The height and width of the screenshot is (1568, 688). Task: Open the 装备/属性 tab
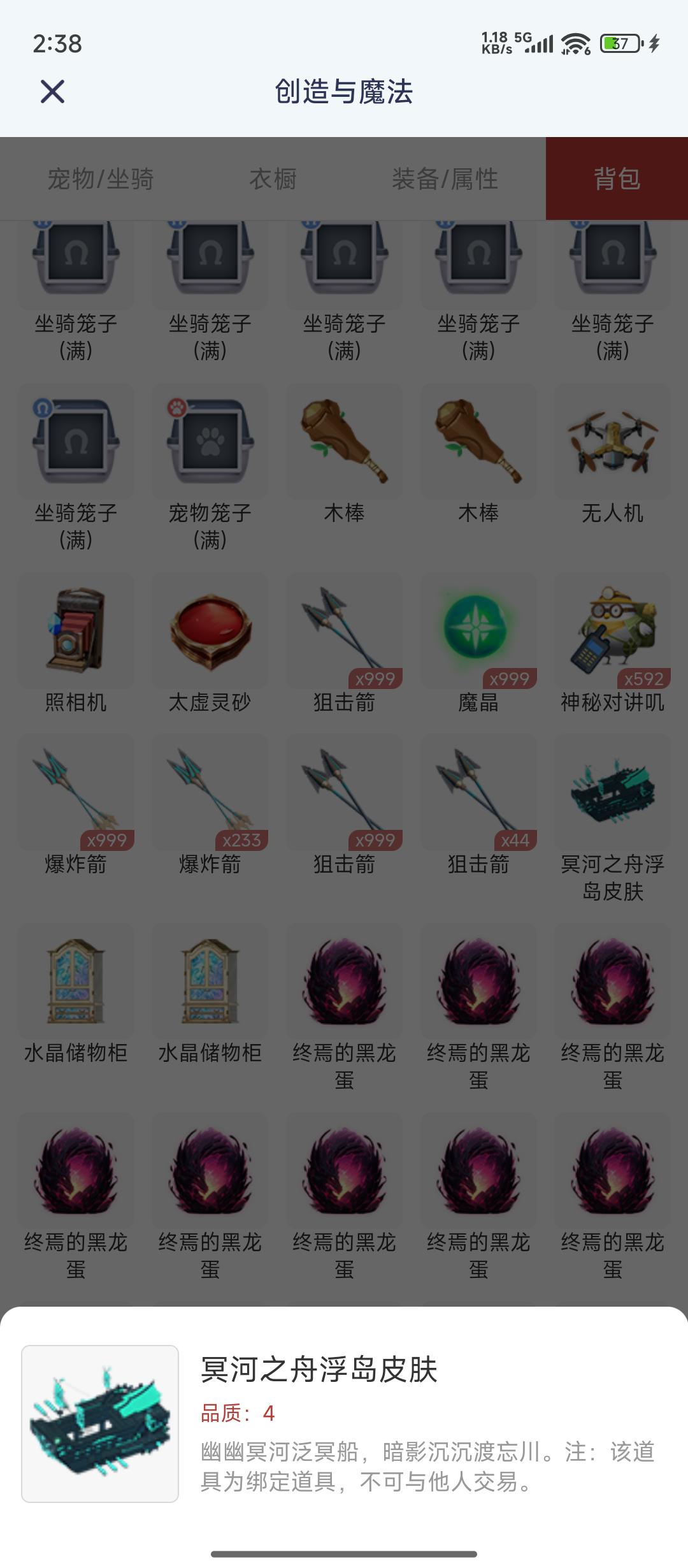pyautogui.click(x=446, y=179)
